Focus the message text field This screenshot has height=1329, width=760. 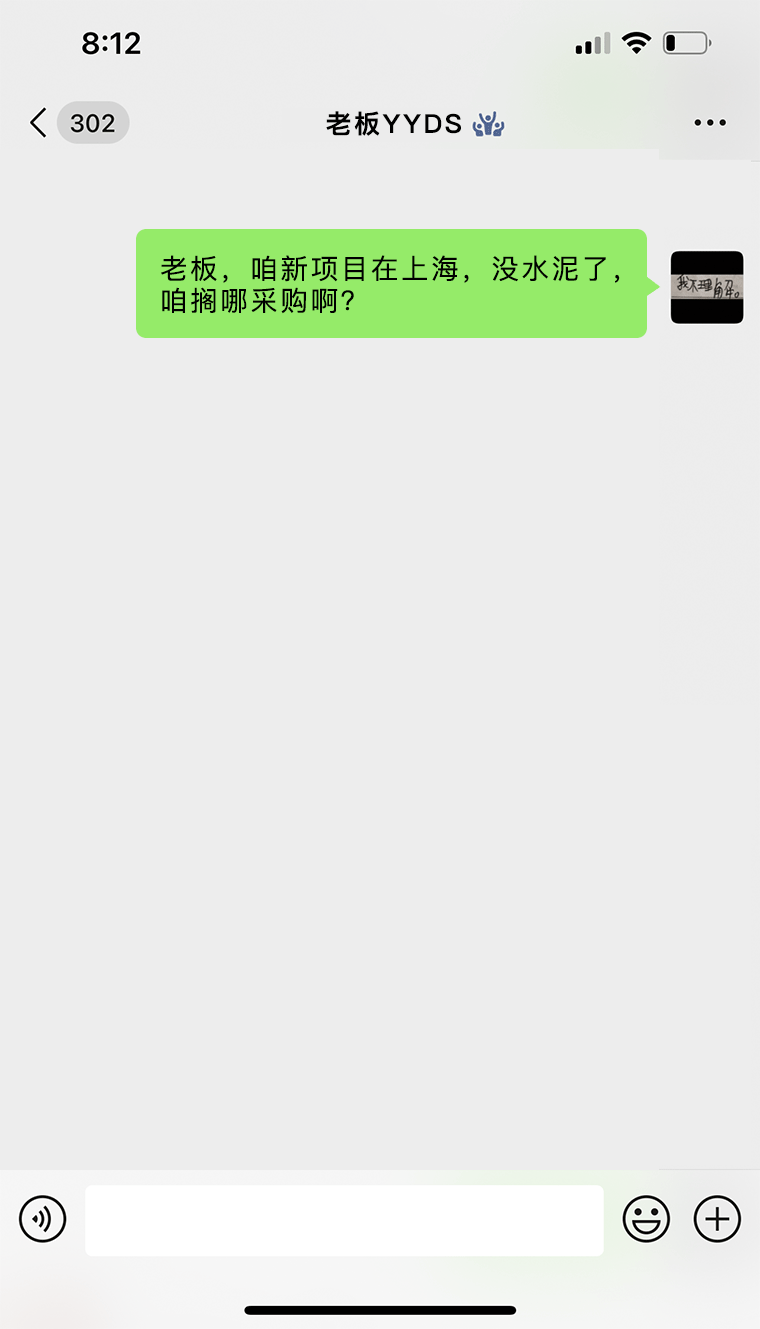point(344,1220)
